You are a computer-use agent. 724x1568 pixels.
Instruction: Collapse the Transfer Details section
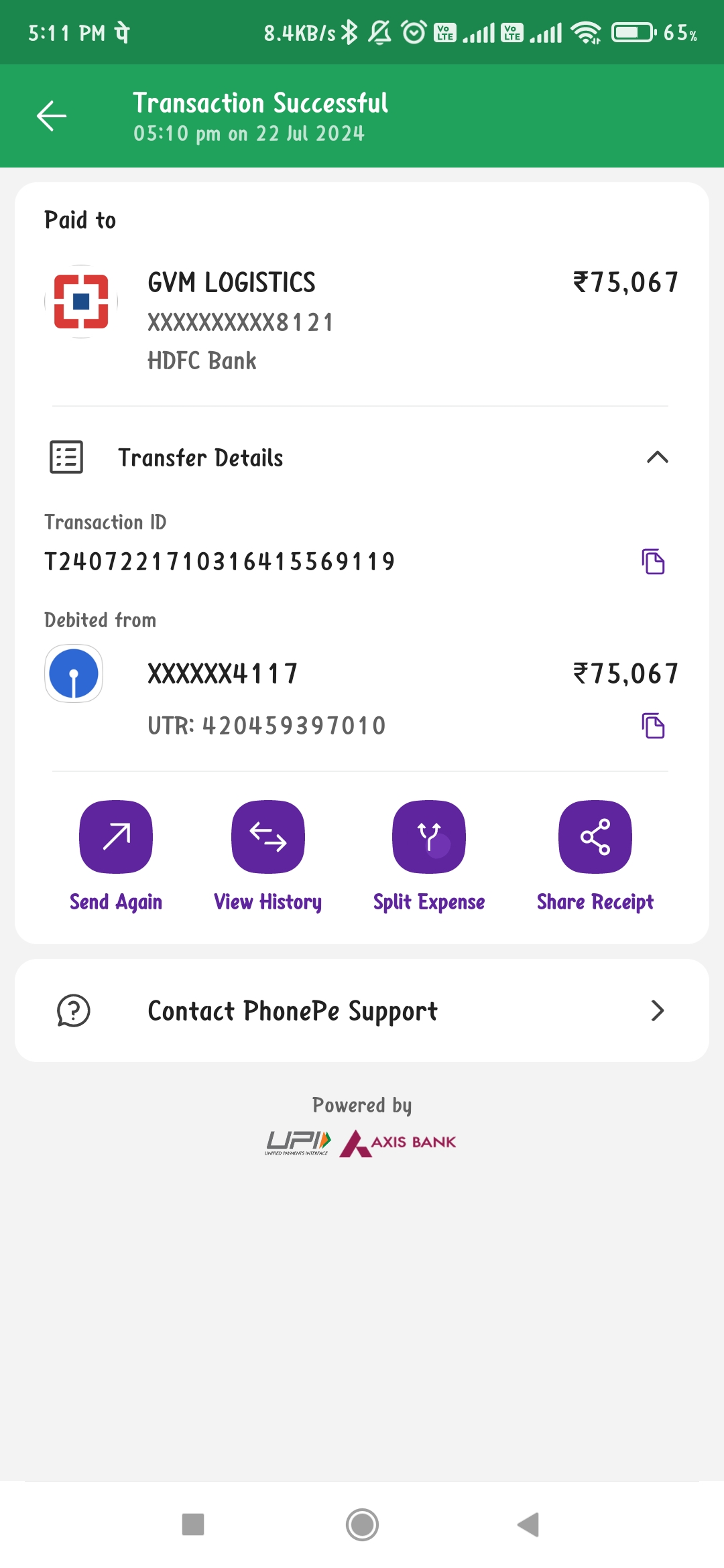pyautogui.click(x=657, y=457)
